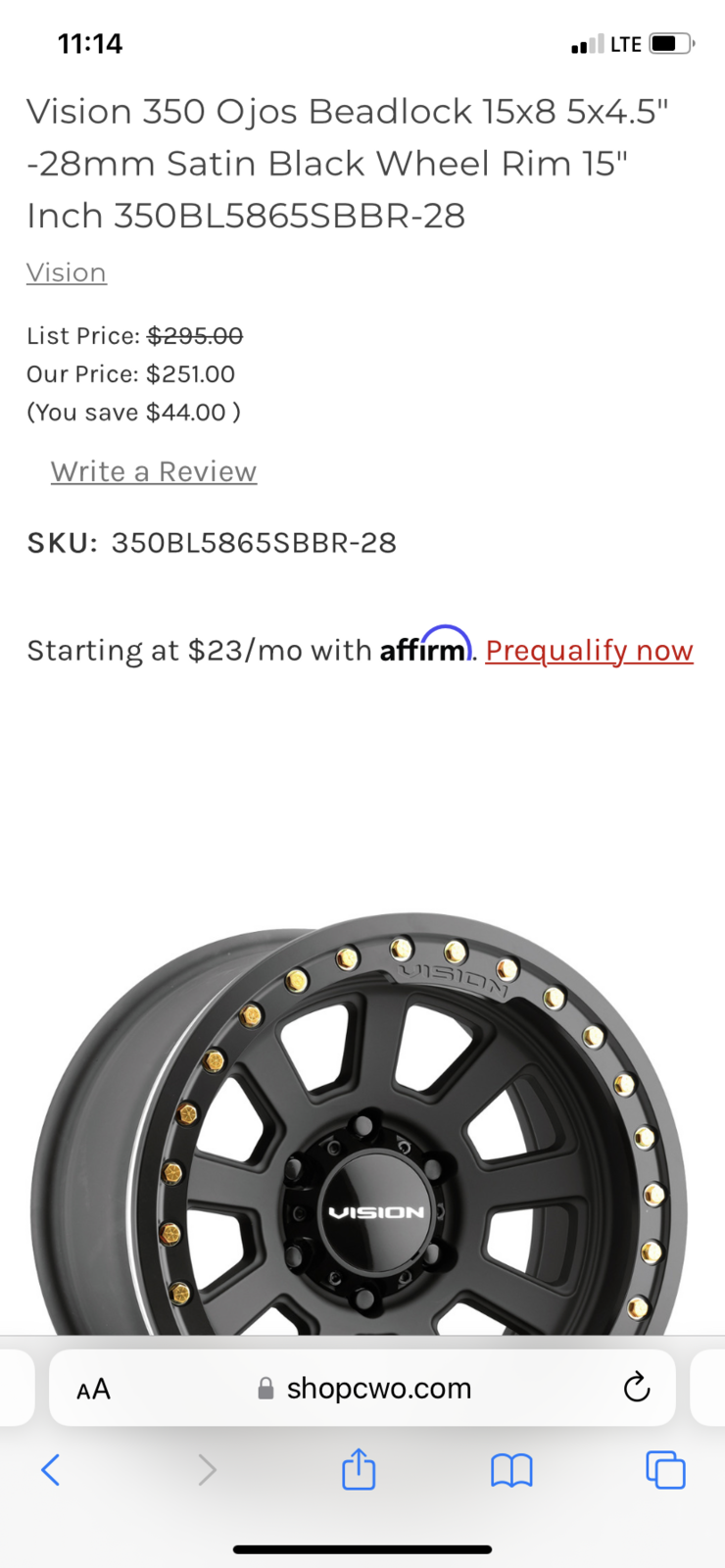Open Affirm Prequalify now link
The height and width of the screenshot is (1568, 725).
(589, 651)
